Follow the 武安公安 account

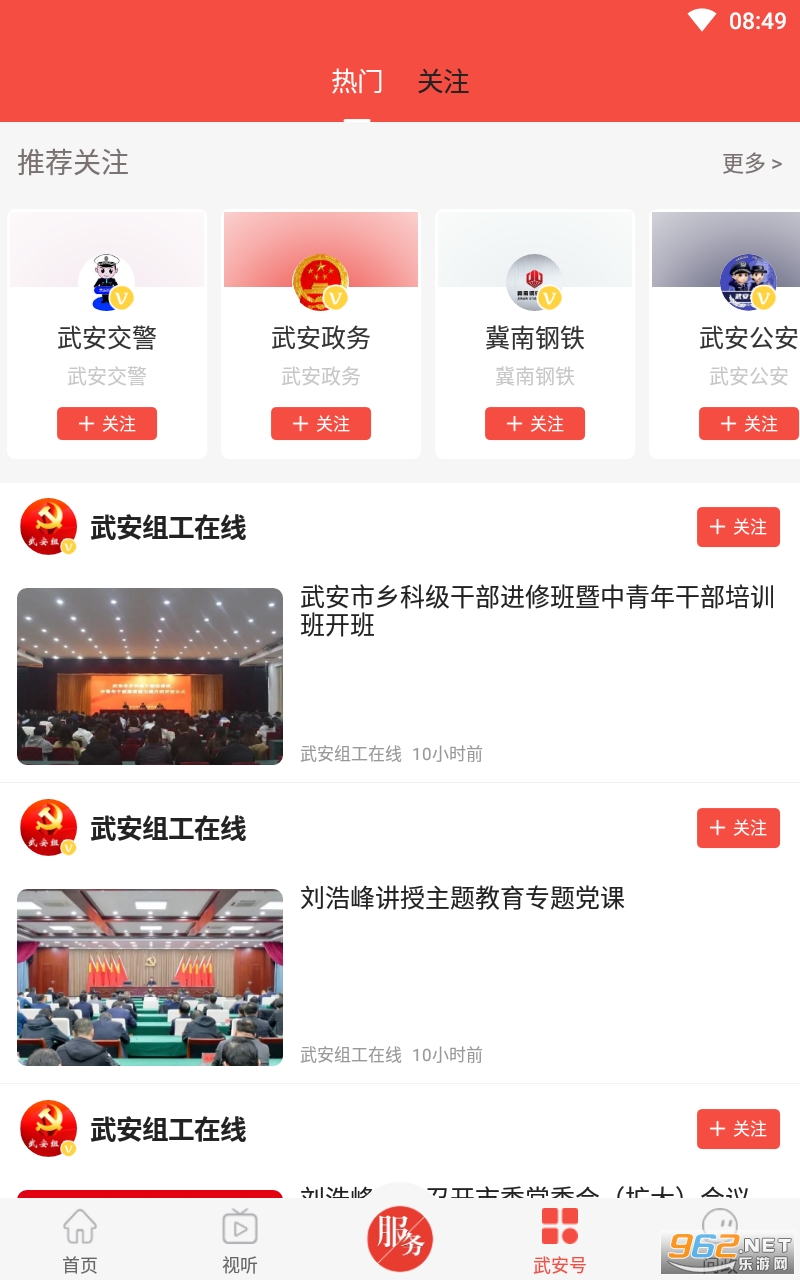[x=749, y=424]
